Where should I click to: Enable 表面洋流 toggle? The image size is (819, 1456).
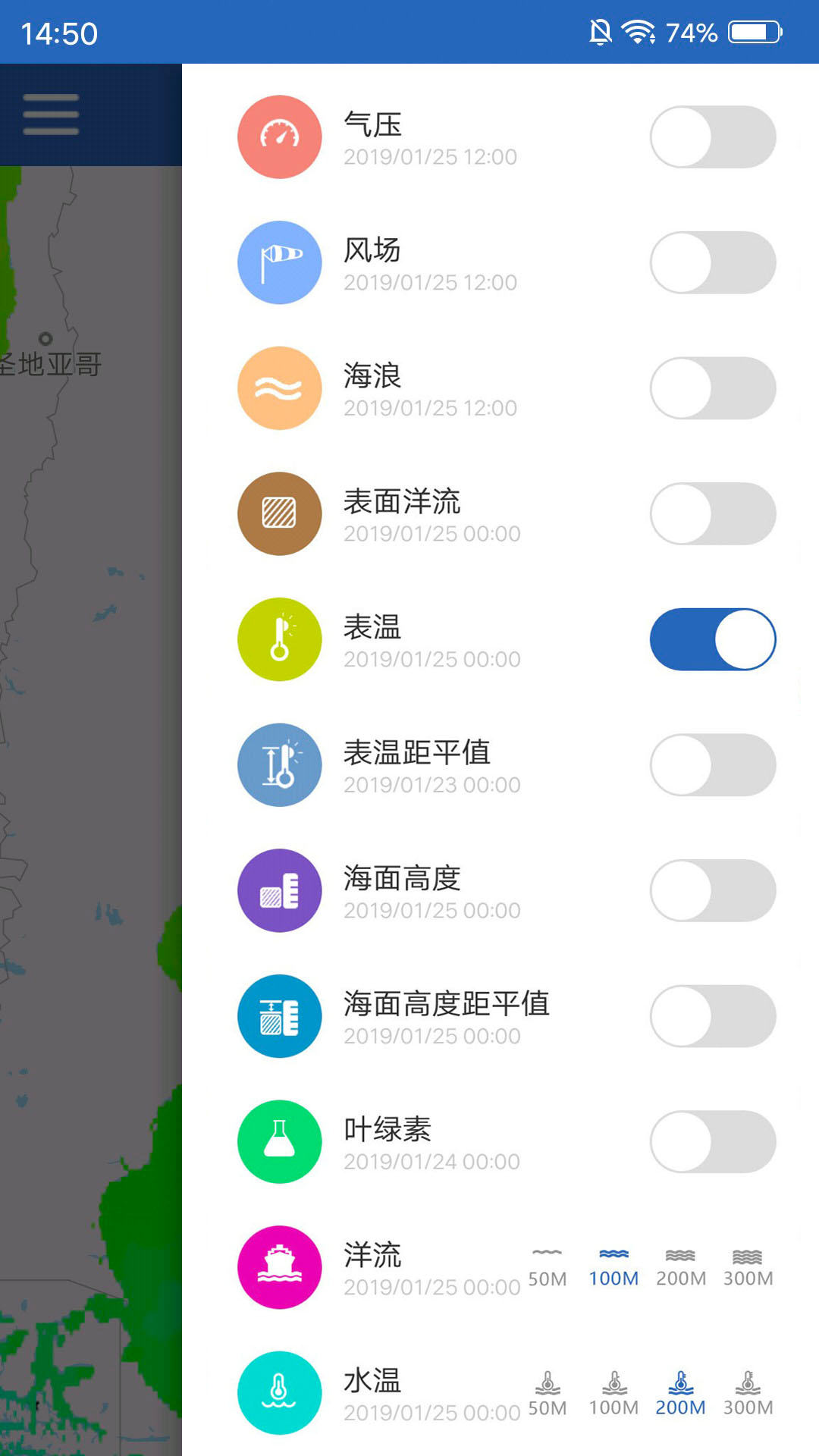point(712,514)
